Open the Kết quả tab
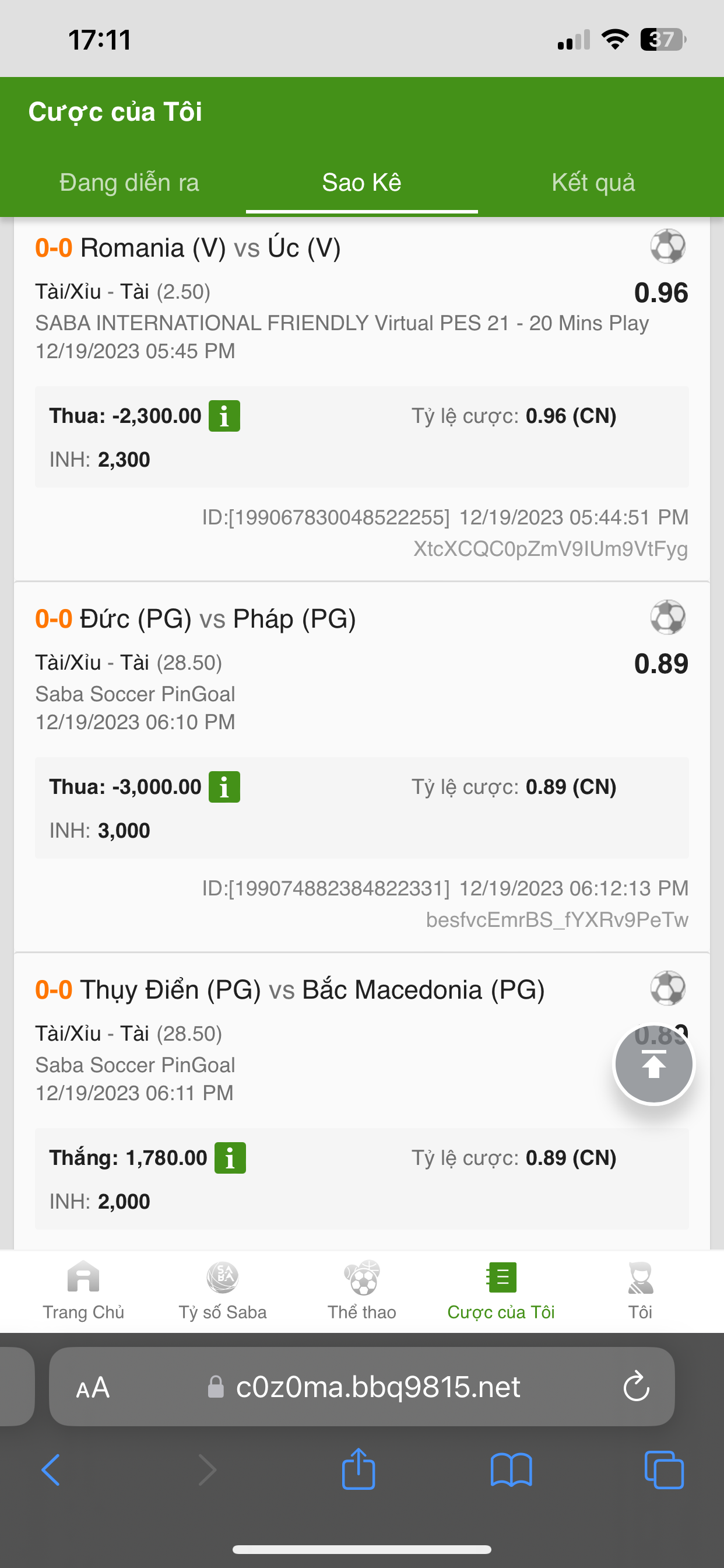This screenshot has height=1568, width=724. click(x=593, y=183)
